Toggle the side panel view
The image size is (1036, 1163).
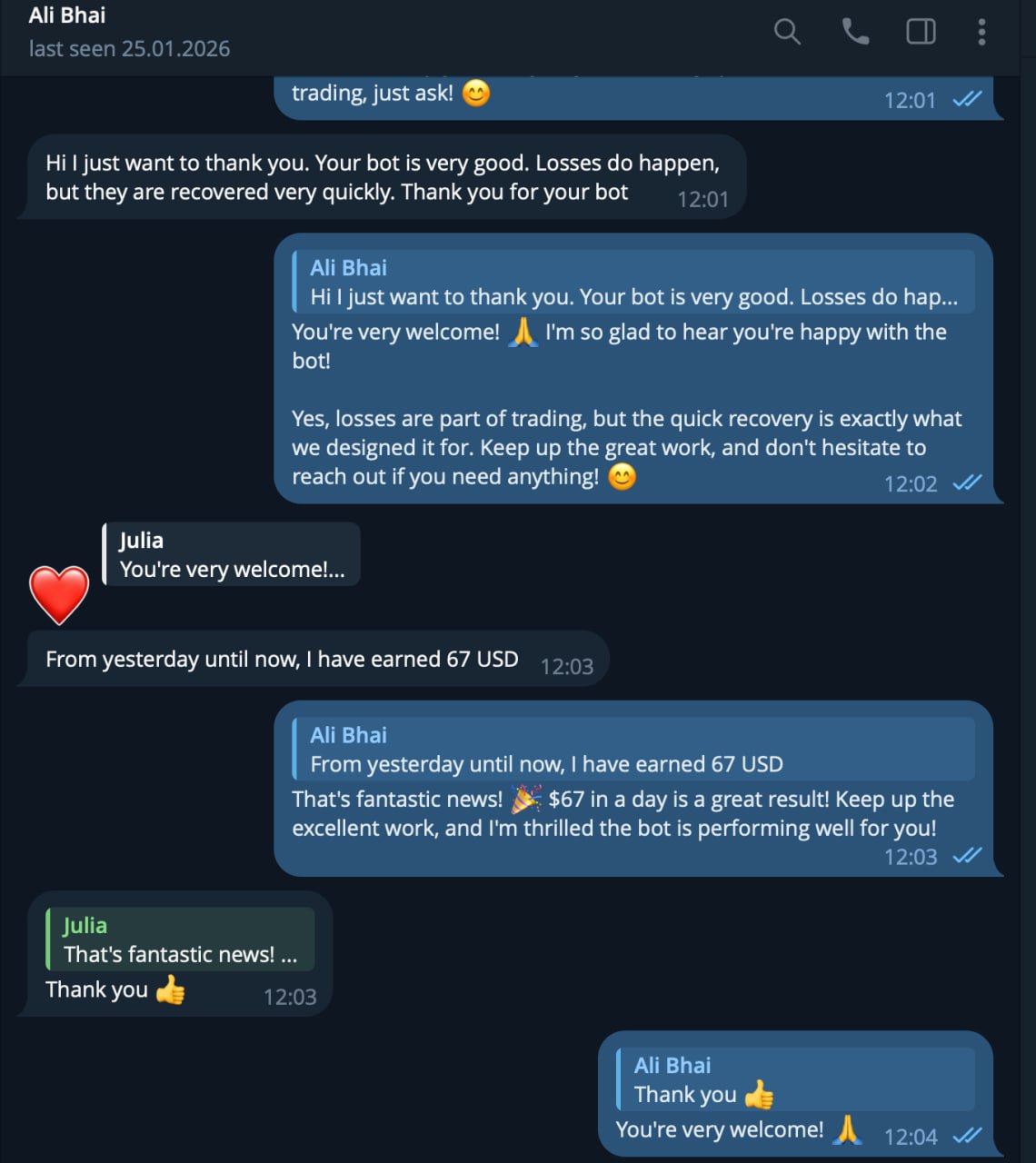[921, 32]
